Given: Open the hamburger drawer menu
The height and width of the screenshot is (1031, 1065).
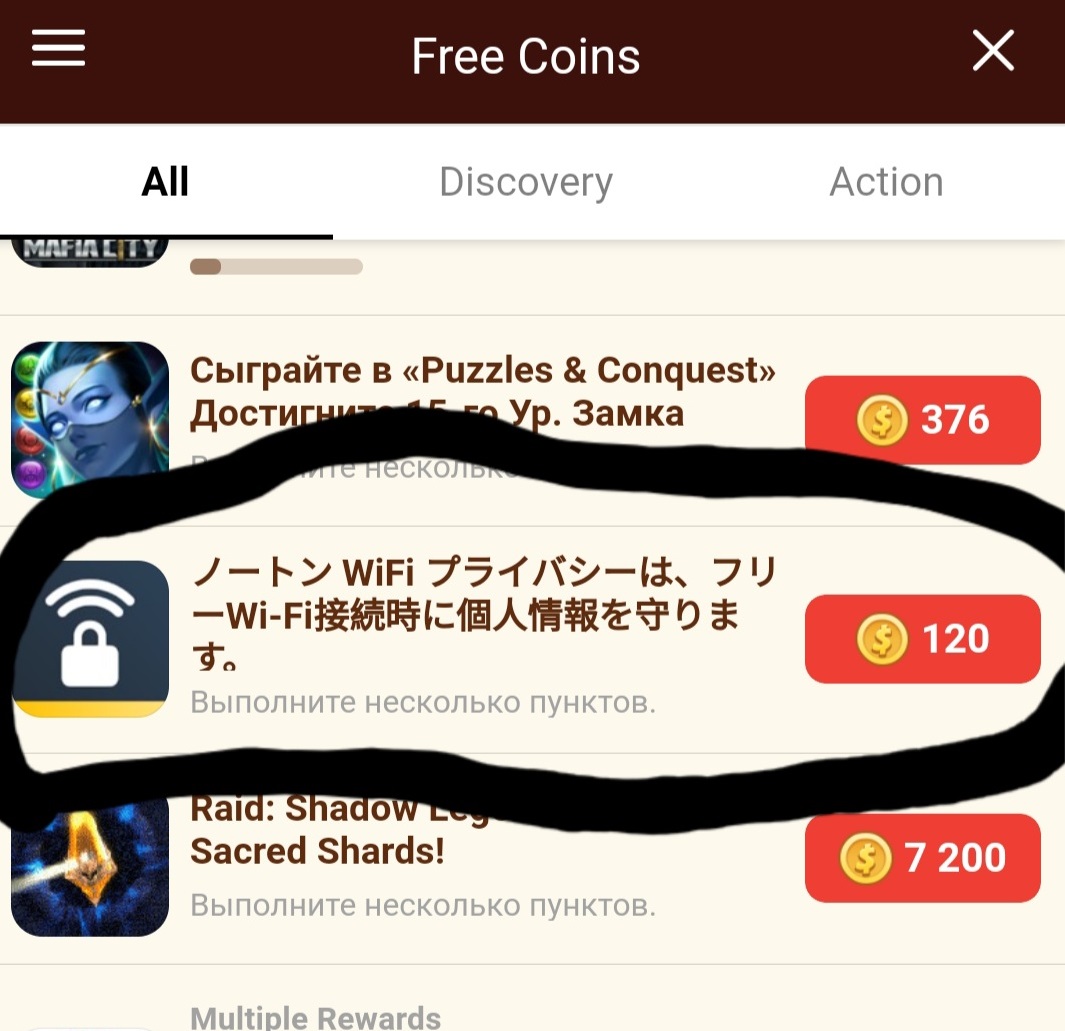Looking at the screenshot, I should point(58,48).
